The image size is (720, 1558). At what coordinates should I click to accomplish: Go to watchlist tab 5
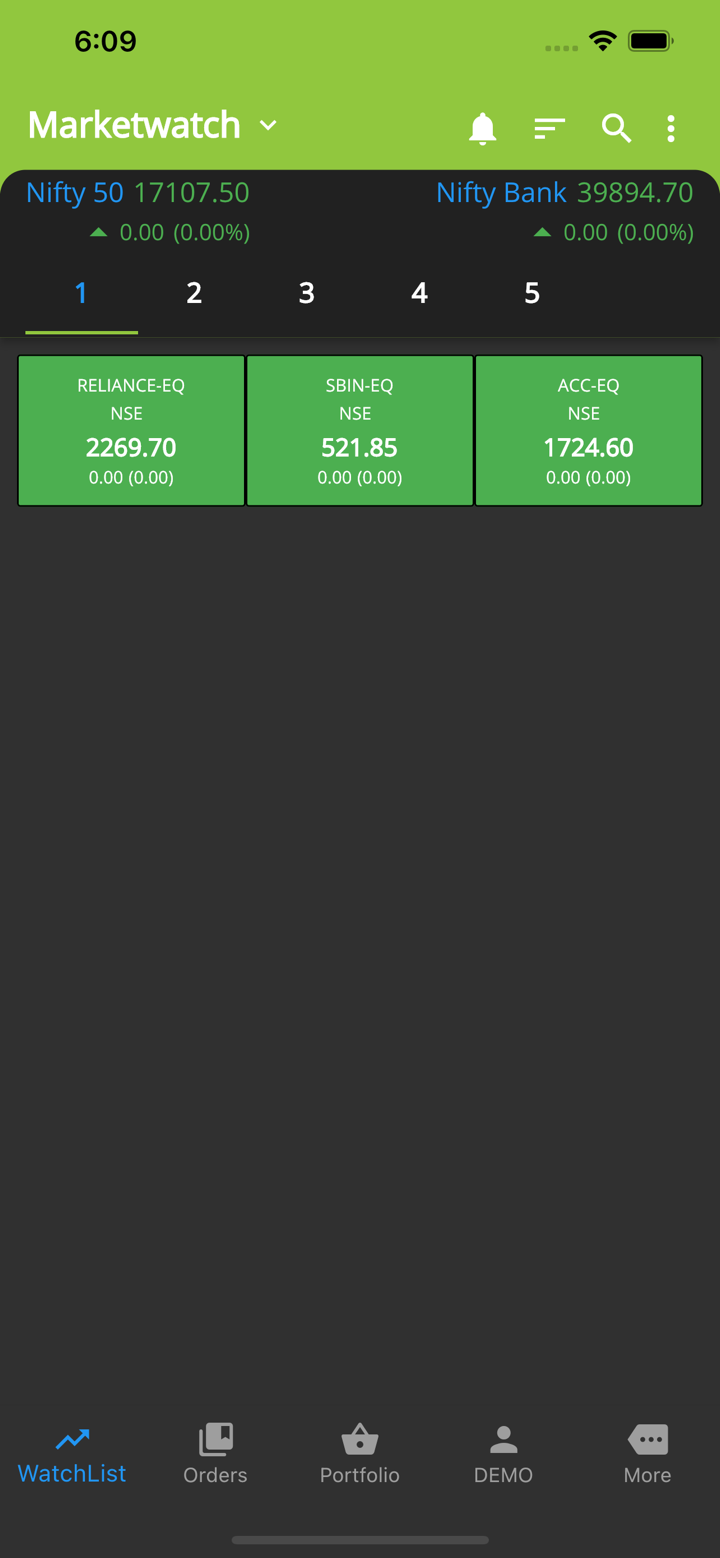tap(532, 293)
